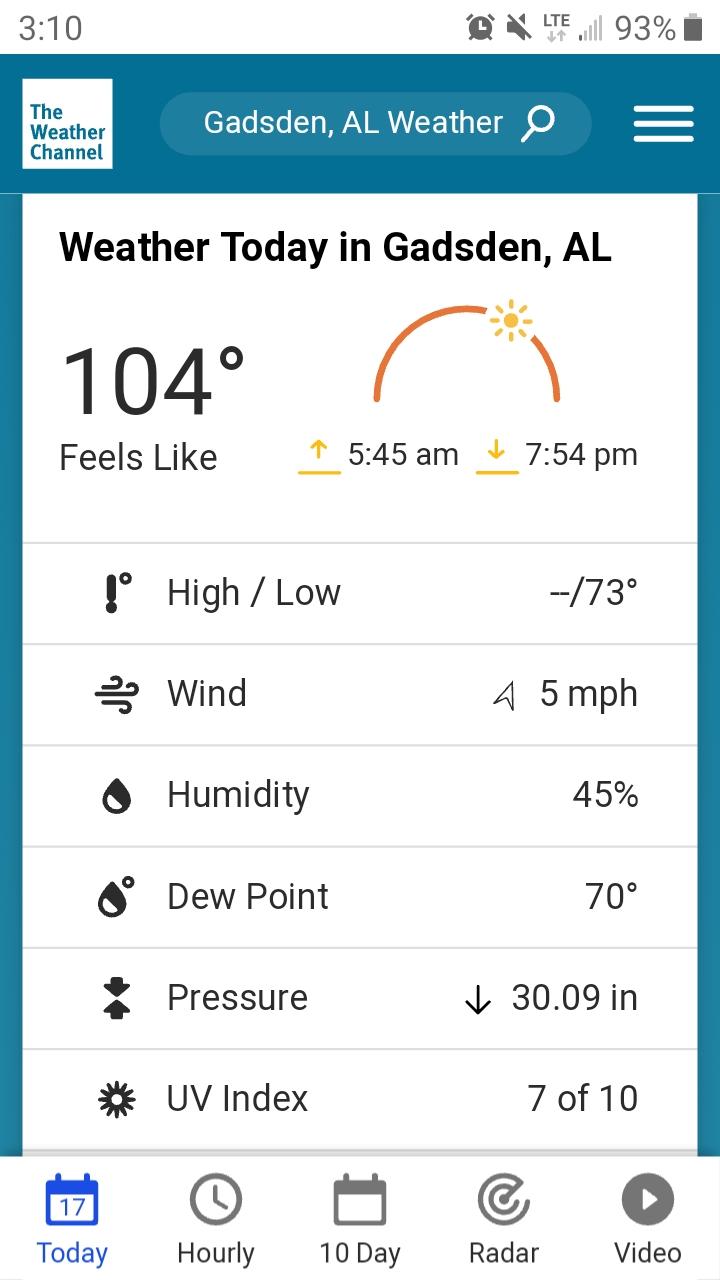Open the Radar tab
This screenshot has width=720, height=1280.
coord(504,1220)
